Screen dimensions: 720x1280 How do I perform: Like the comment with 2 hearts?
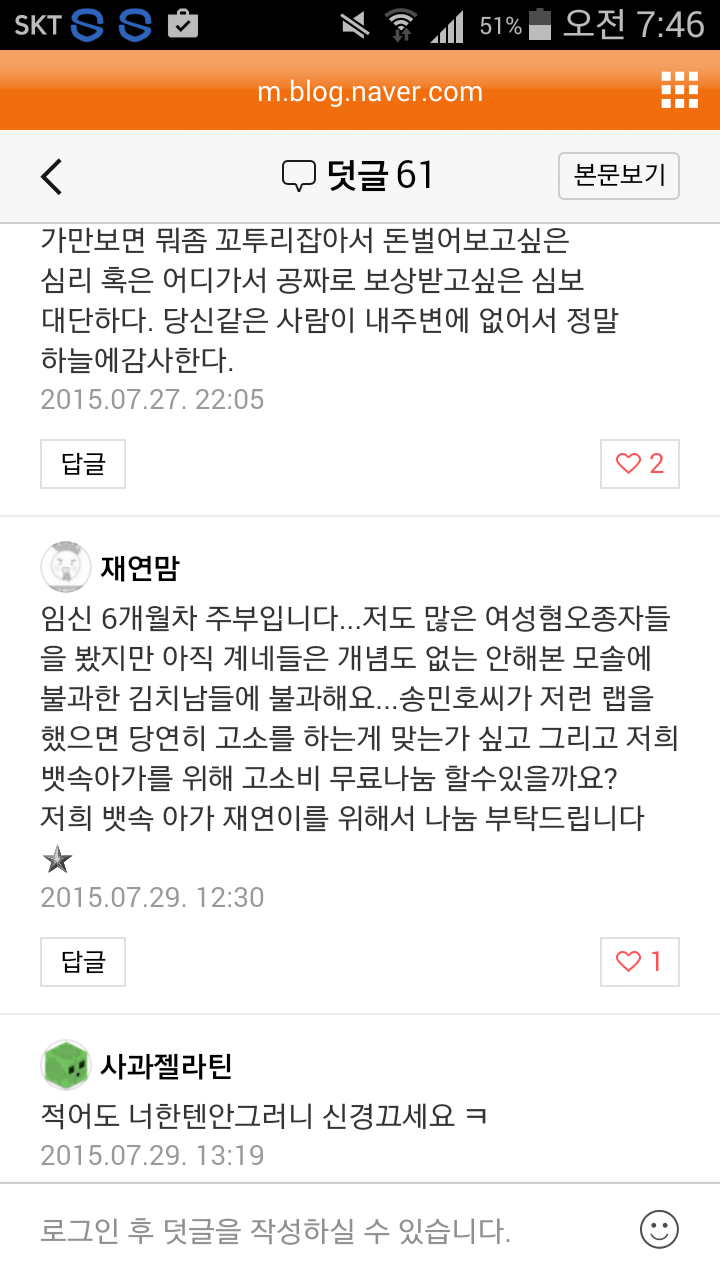point(640,464)
